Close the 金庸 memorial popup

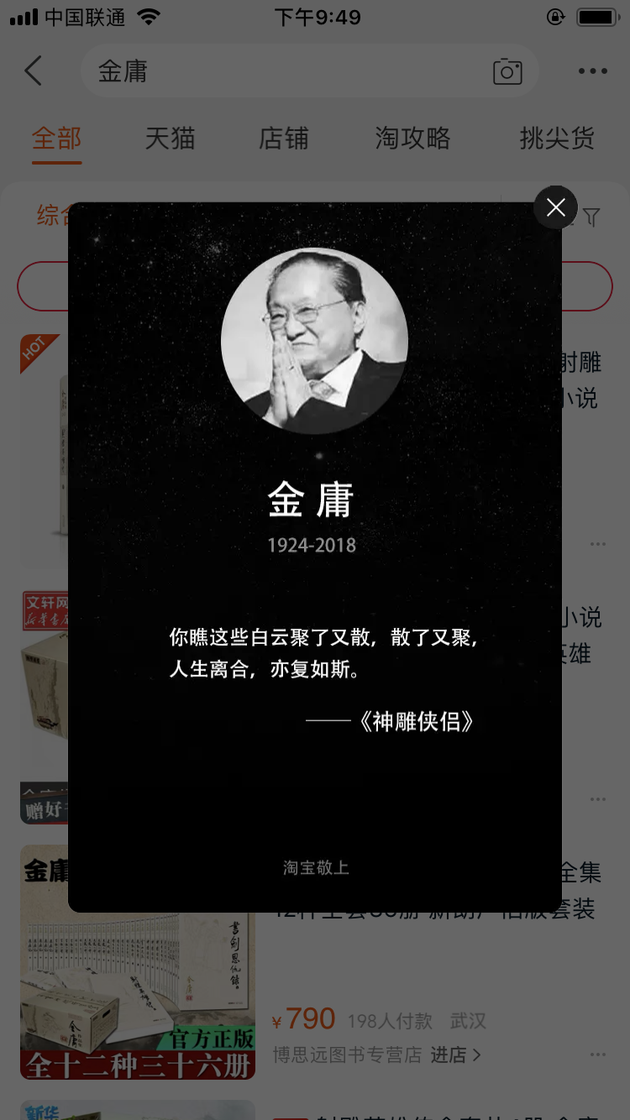coord(556,207)
